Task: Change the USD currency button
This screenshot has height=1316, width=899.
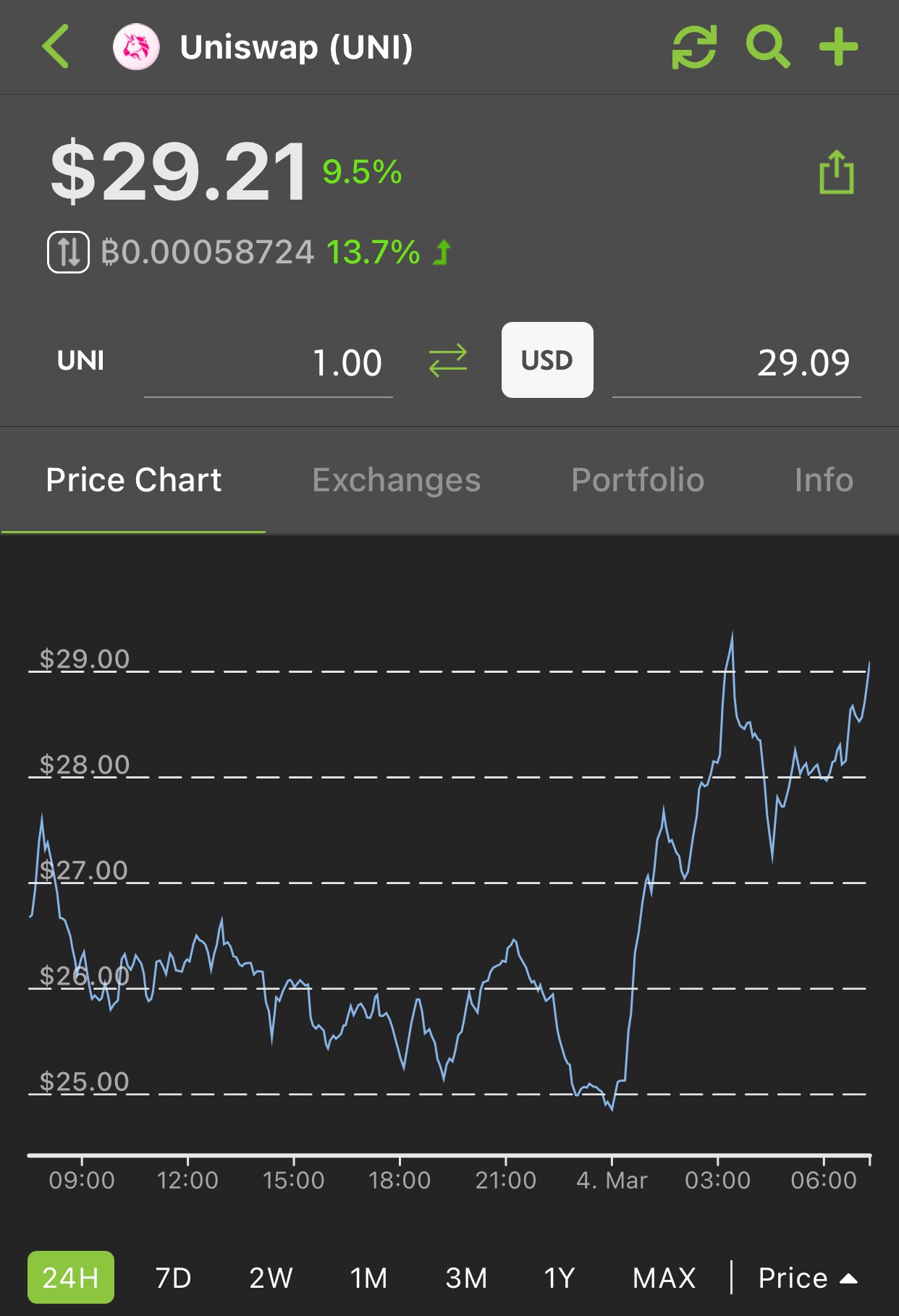Action: (x=547, y=360)
